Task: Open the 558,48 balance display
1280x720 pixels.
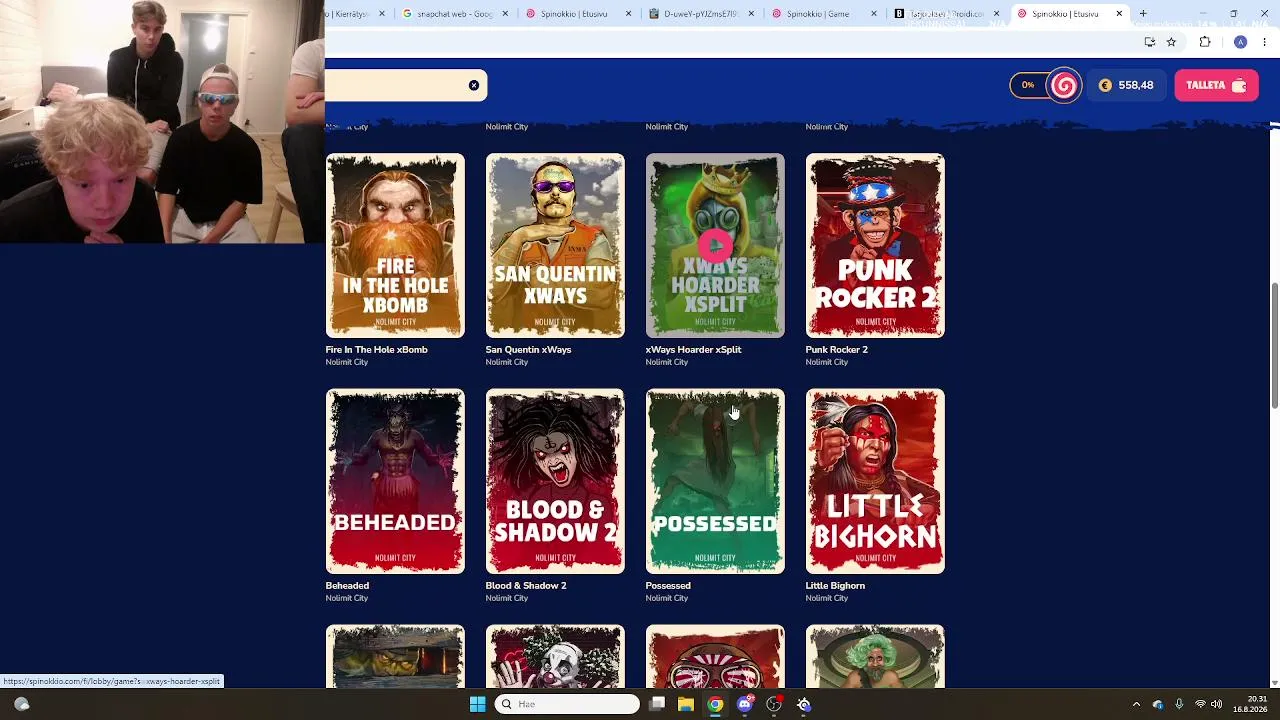Action: click(1127, 85)
